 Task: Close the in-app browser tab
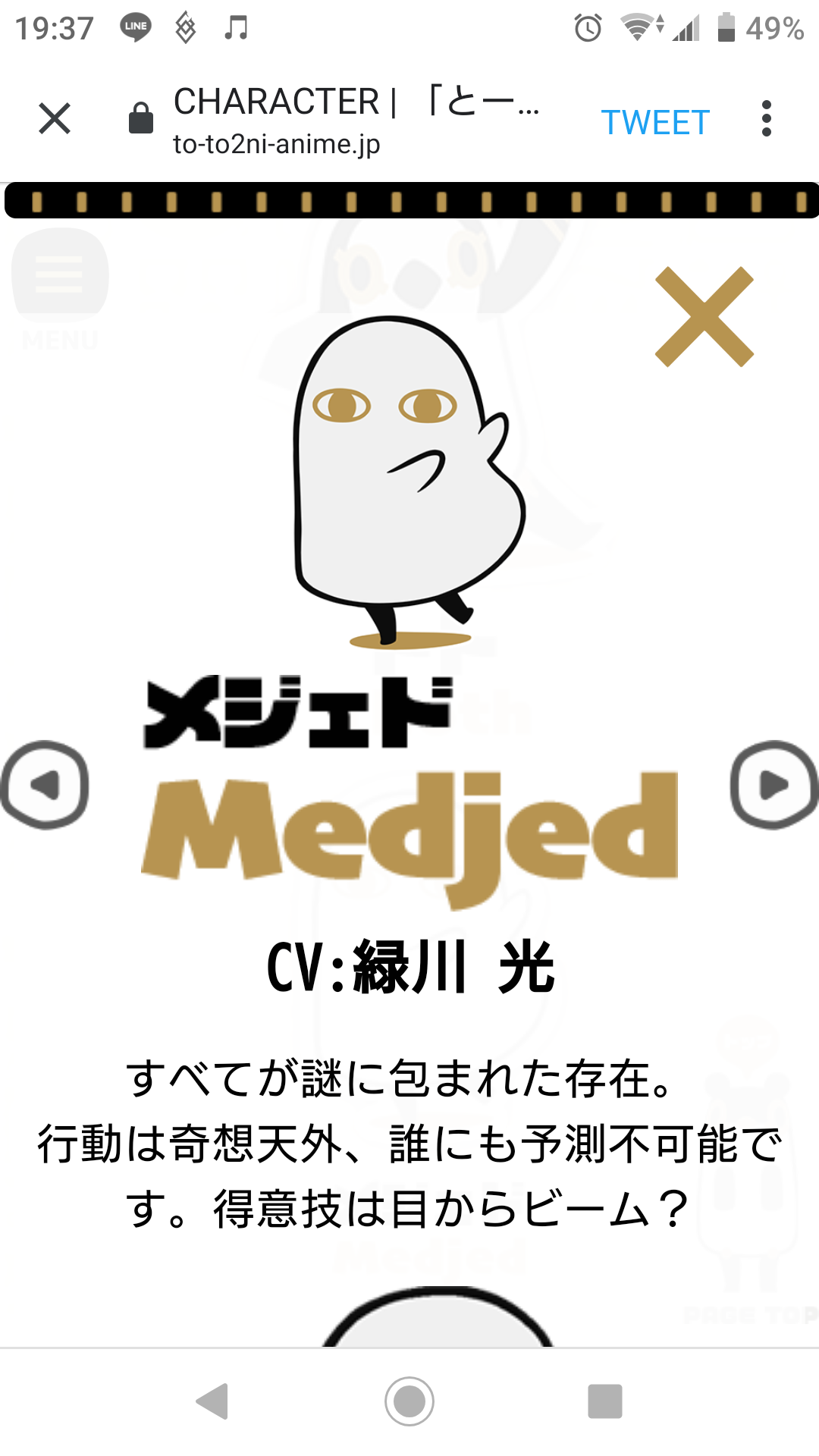[x=55, y=119]
